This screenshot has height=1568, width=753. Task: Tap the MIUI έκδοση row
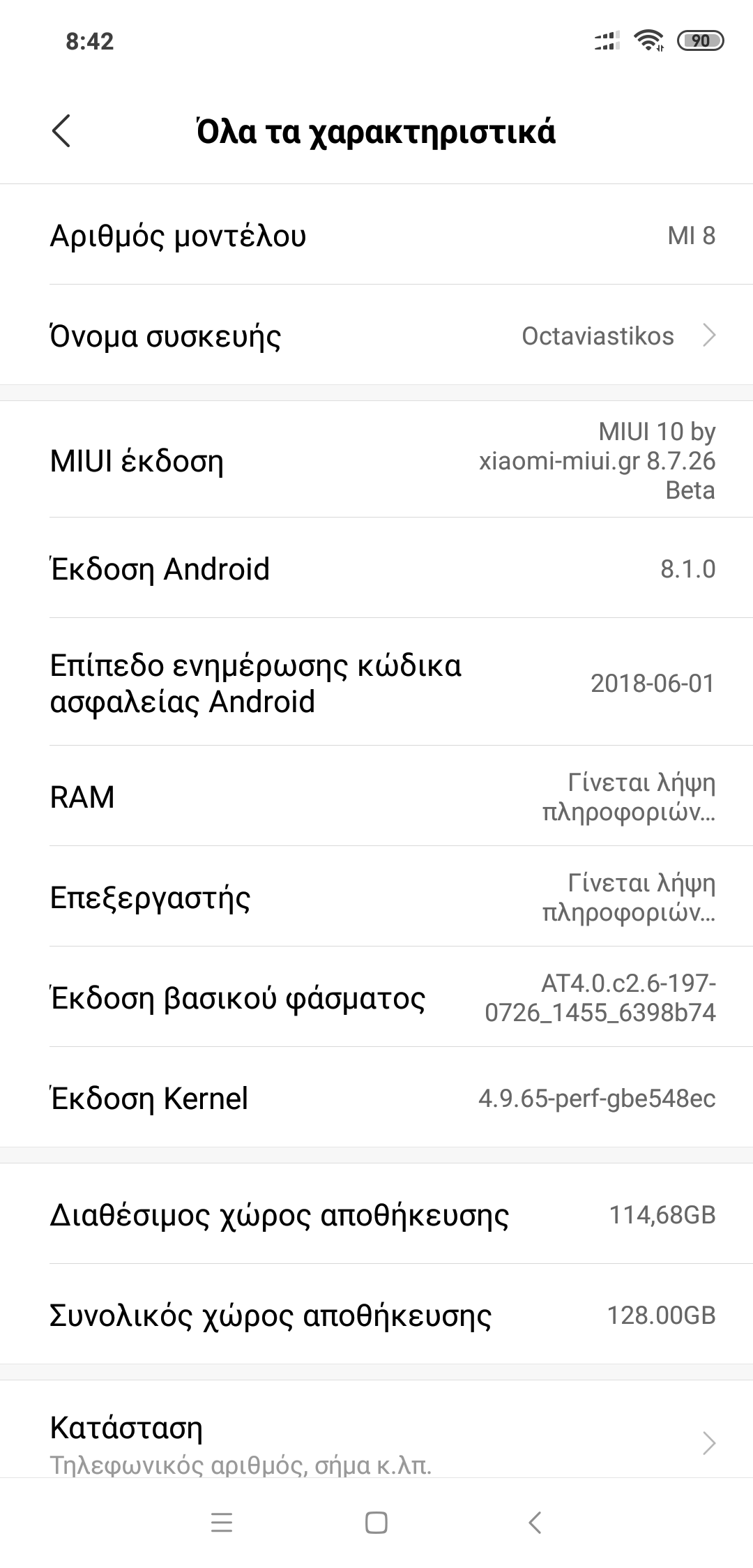[x=376, y=461]
